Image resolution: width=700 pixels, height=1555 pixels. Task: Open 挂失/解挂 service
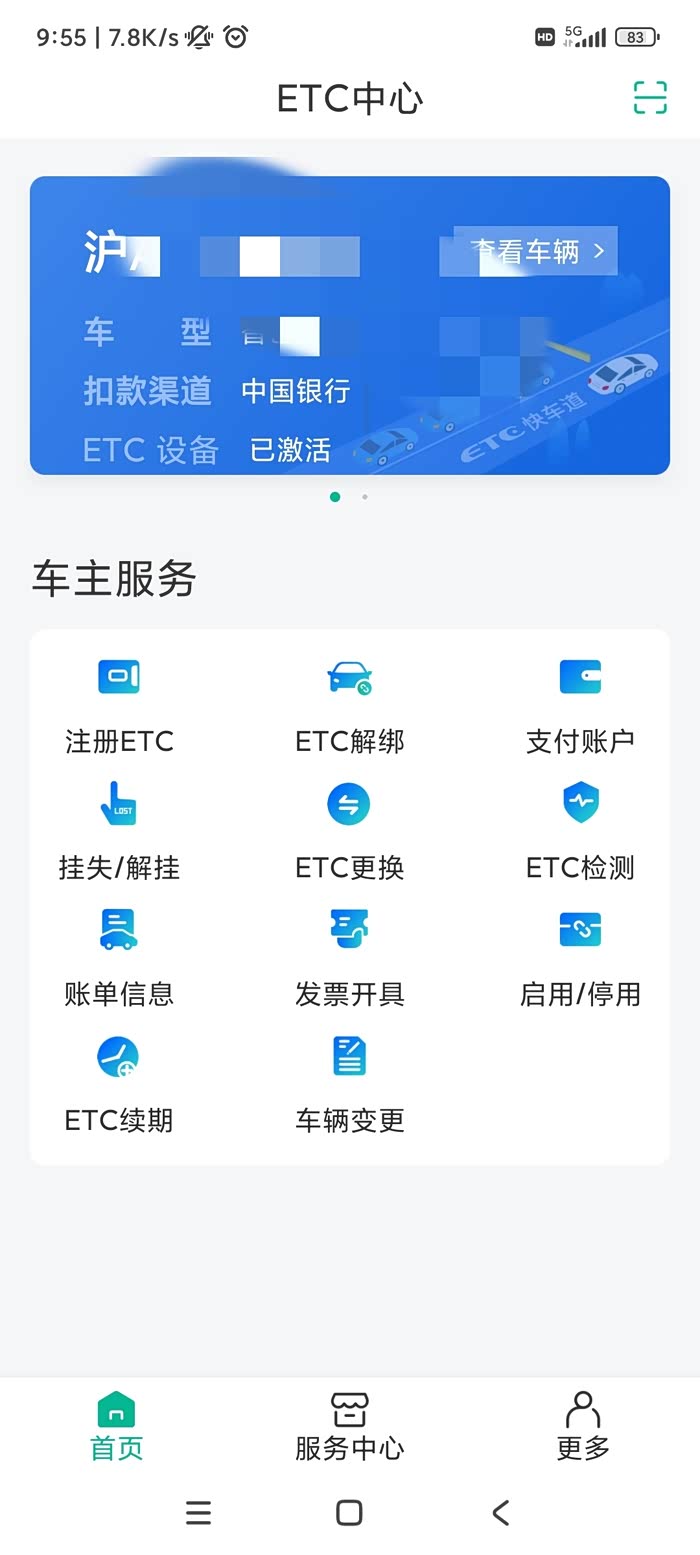tap(119, 831)
